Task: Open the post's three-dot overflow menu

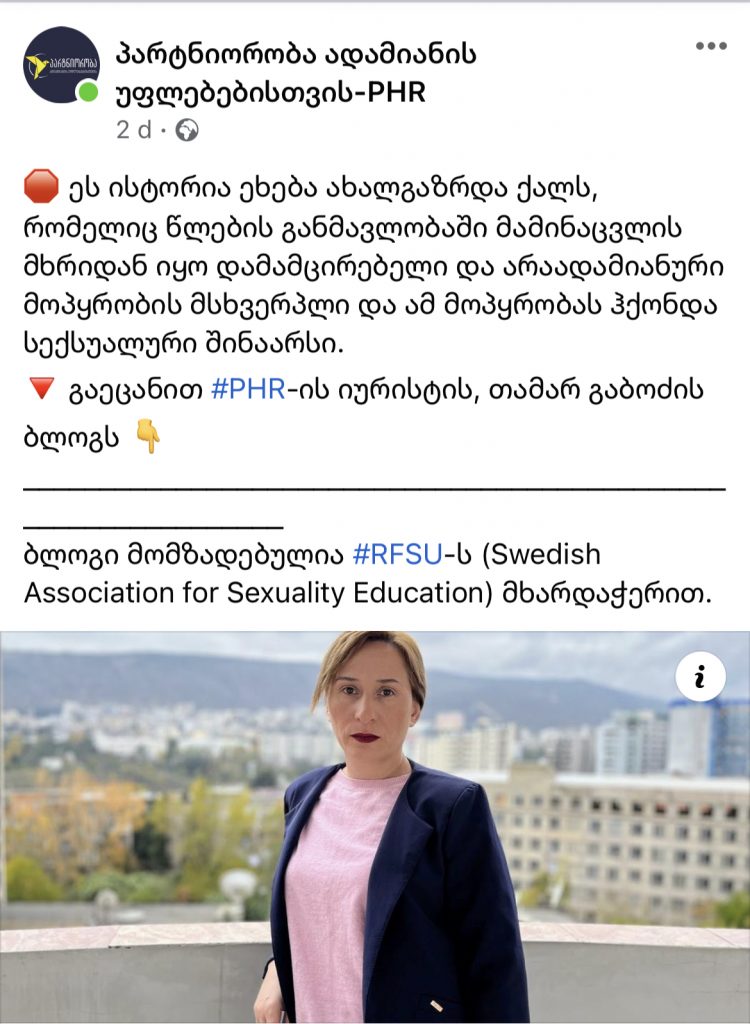Action: point(711,46)
